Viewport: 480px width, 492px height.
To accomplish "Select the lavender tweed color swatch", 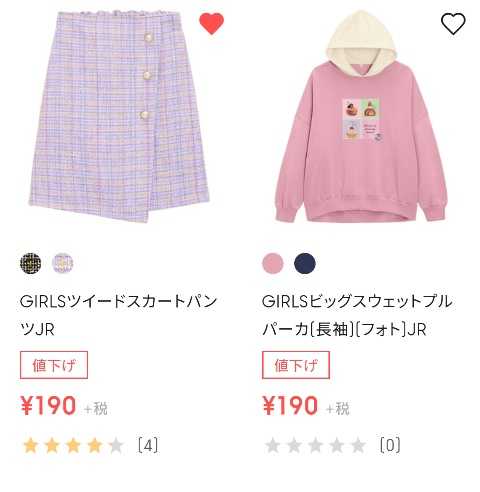I will pos(63,263).
